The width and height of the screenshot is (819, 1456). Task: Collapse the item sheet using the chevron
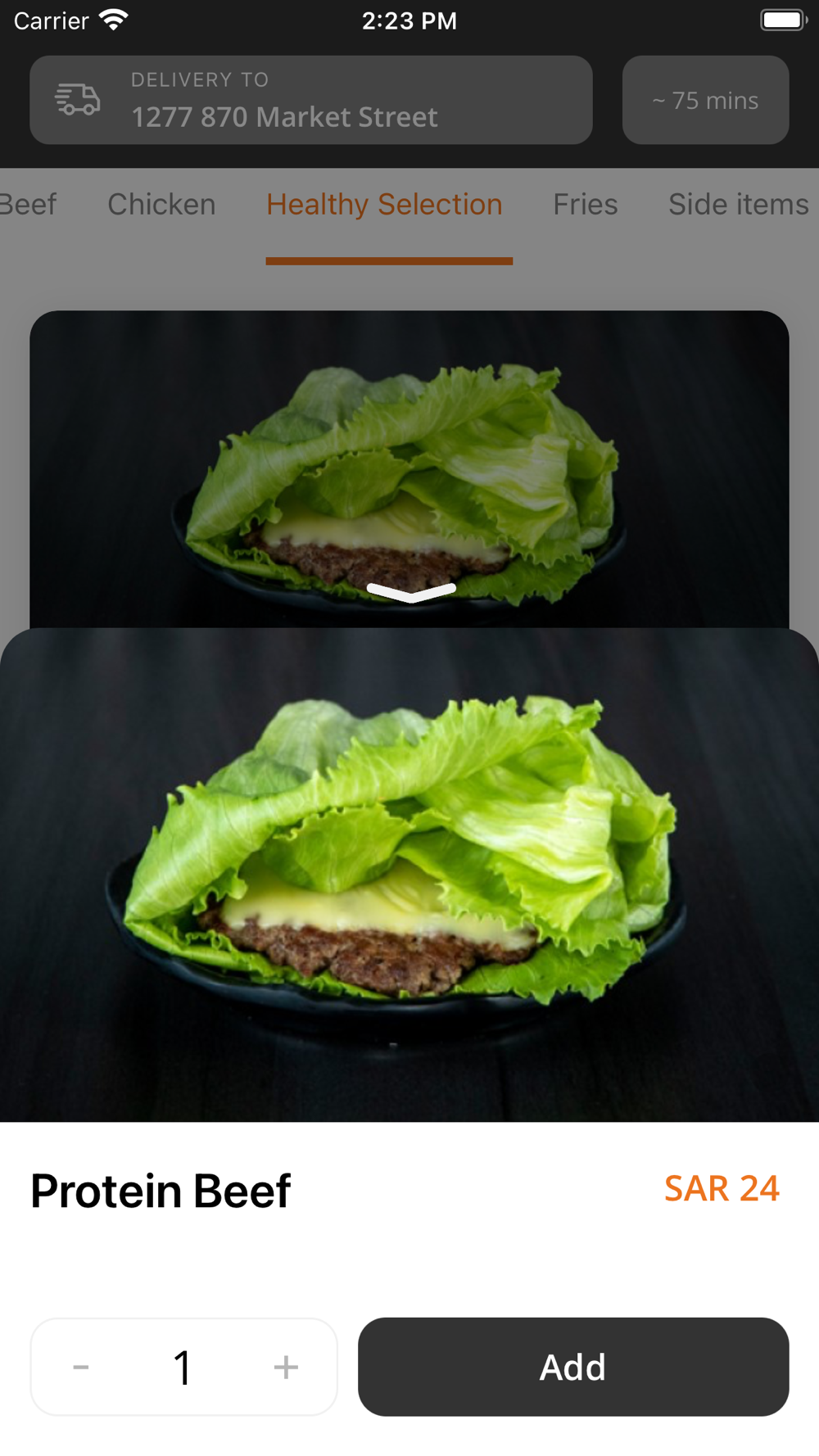pos(411,592)
